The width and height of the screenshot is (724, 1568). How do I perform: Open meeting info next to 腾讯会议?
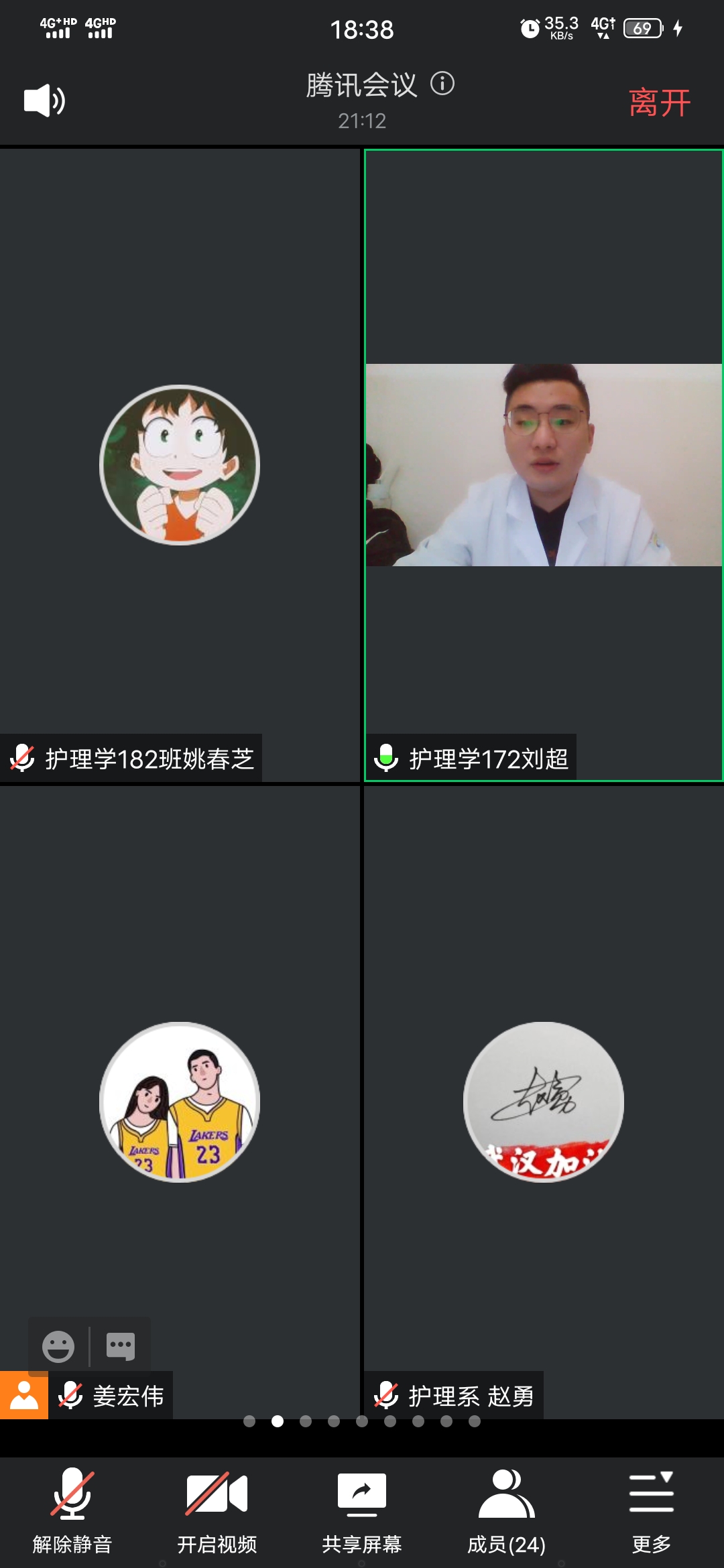[x=442, y=84]
